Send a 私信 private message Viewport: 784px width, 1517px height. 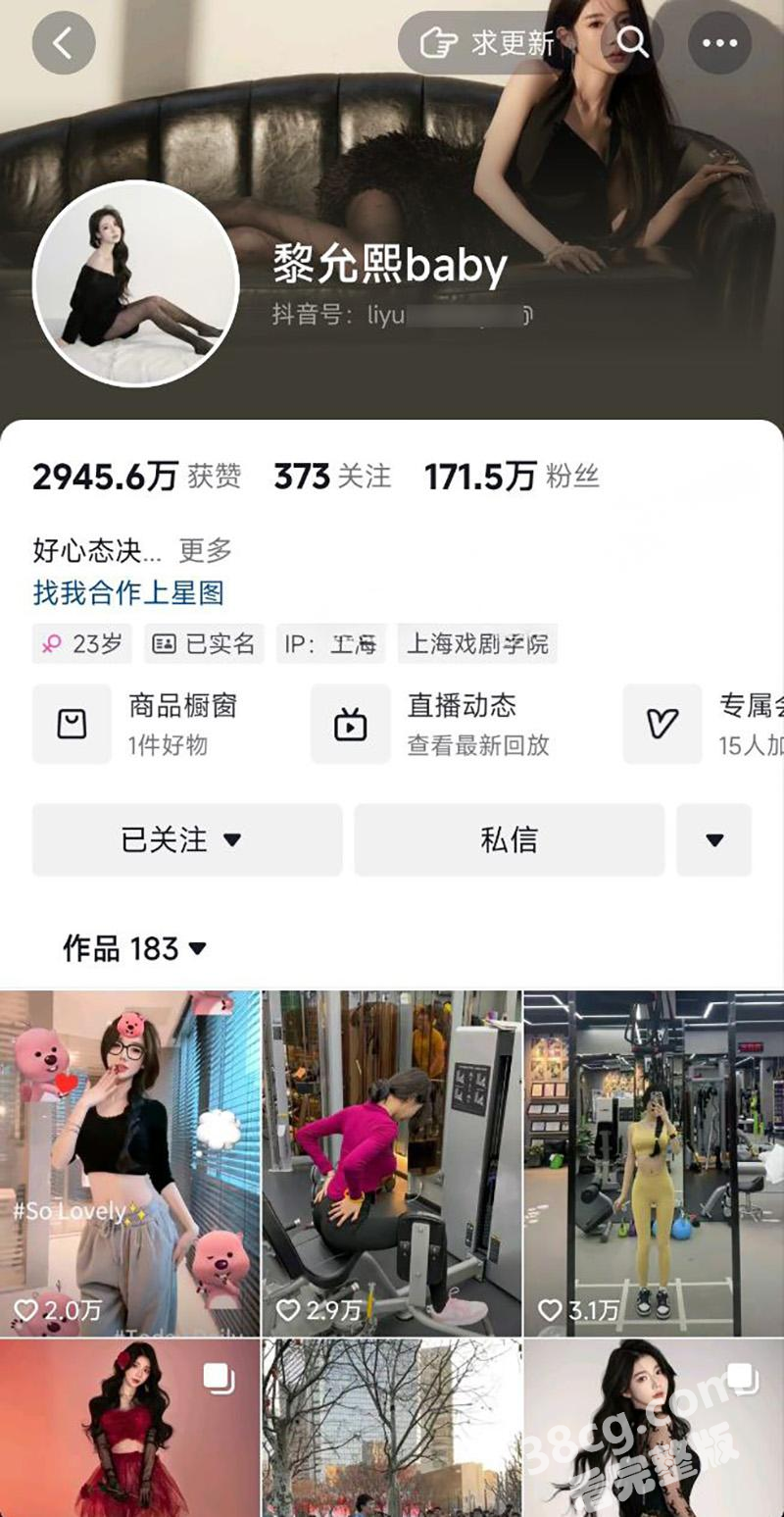pos(509,839)
